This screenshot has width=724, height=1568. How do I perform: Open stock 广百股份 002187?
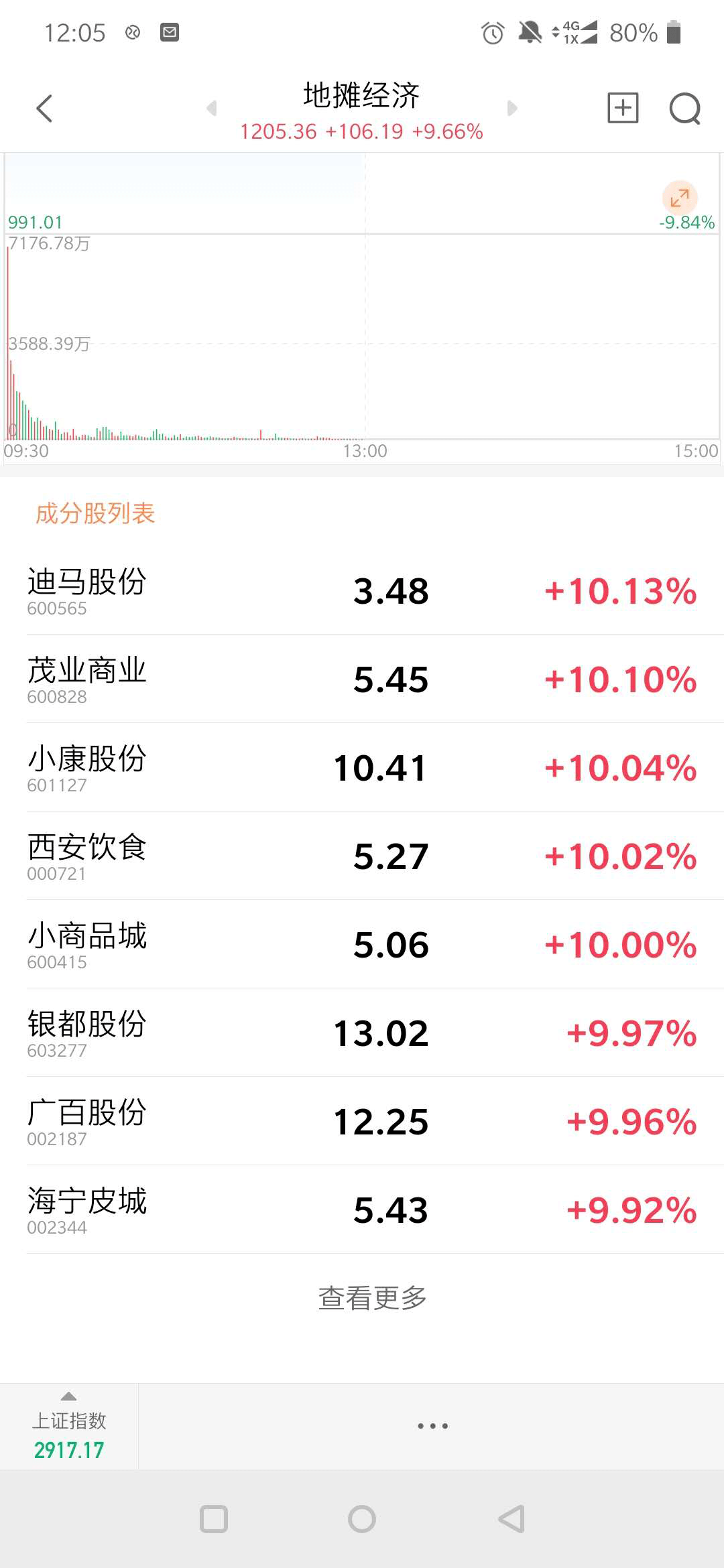click(362, 1121)
